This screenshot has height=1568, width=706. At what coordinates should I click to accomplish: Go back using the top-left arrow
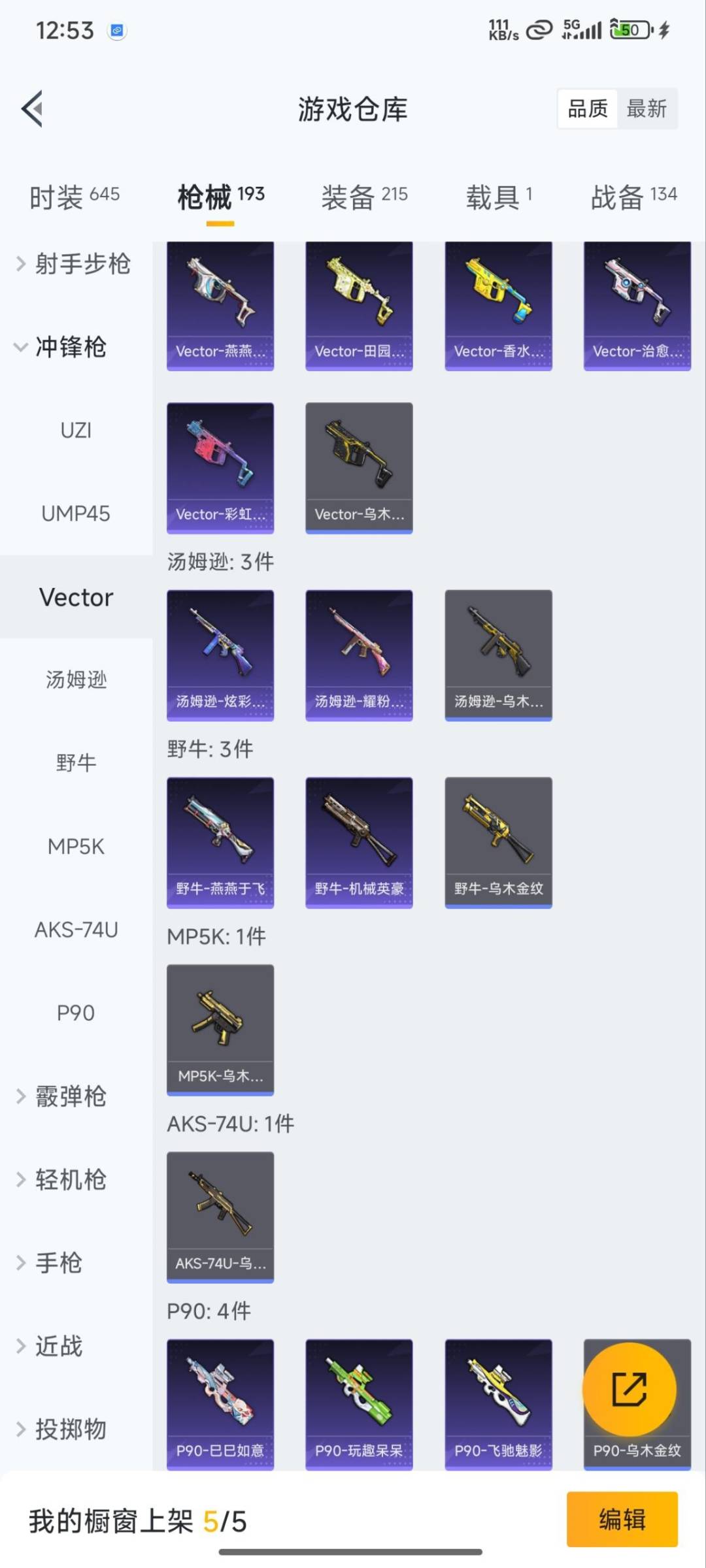33,108
